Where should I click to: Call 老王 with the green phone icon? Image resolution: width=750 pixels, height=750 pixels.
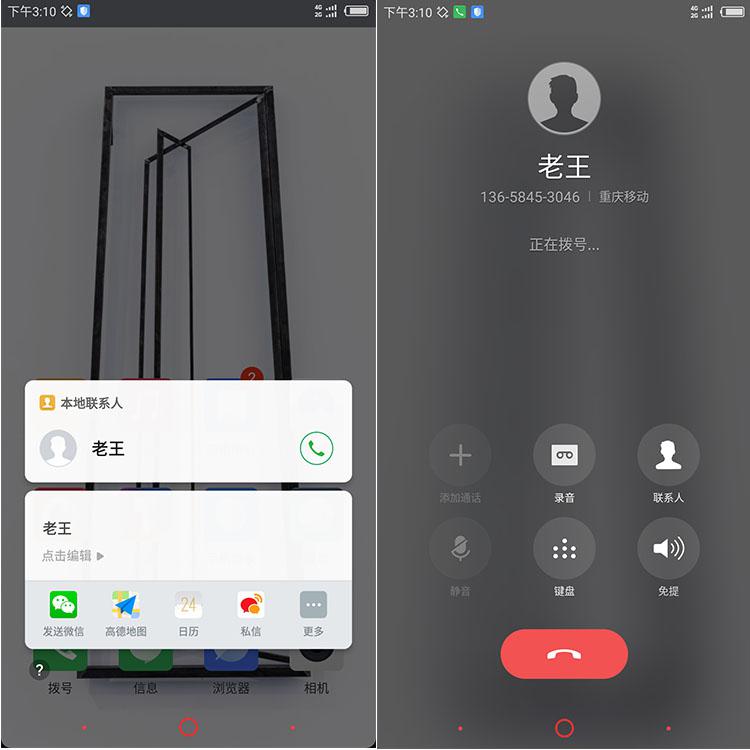pyautogui.click(x=316, y=449)
